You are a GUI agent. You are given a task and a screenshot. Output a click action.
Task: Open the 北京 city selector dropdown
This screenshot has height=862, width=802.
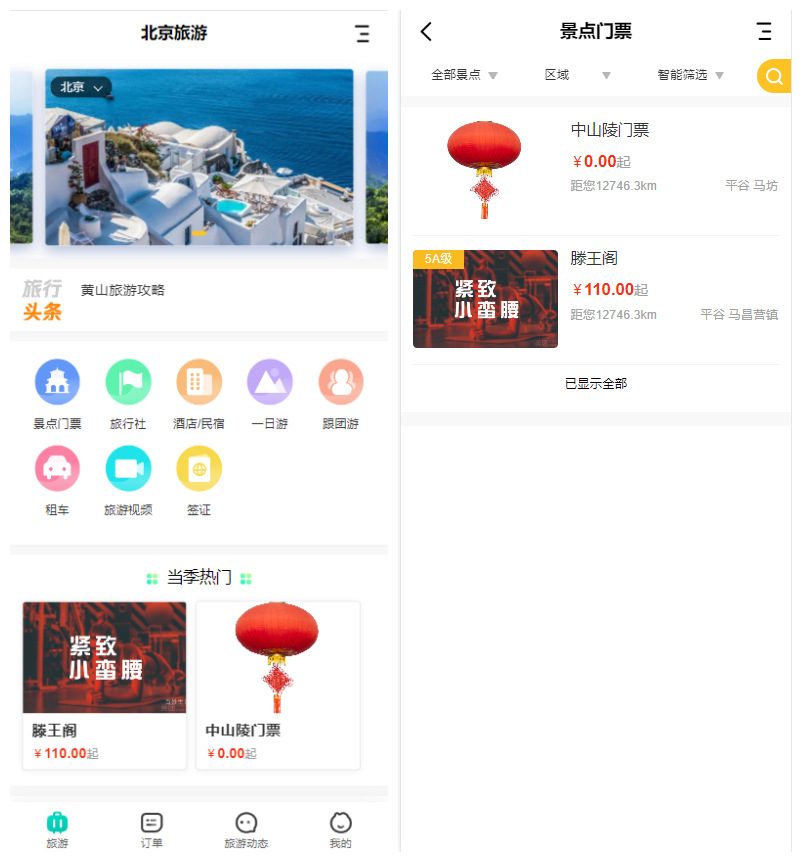81,88
